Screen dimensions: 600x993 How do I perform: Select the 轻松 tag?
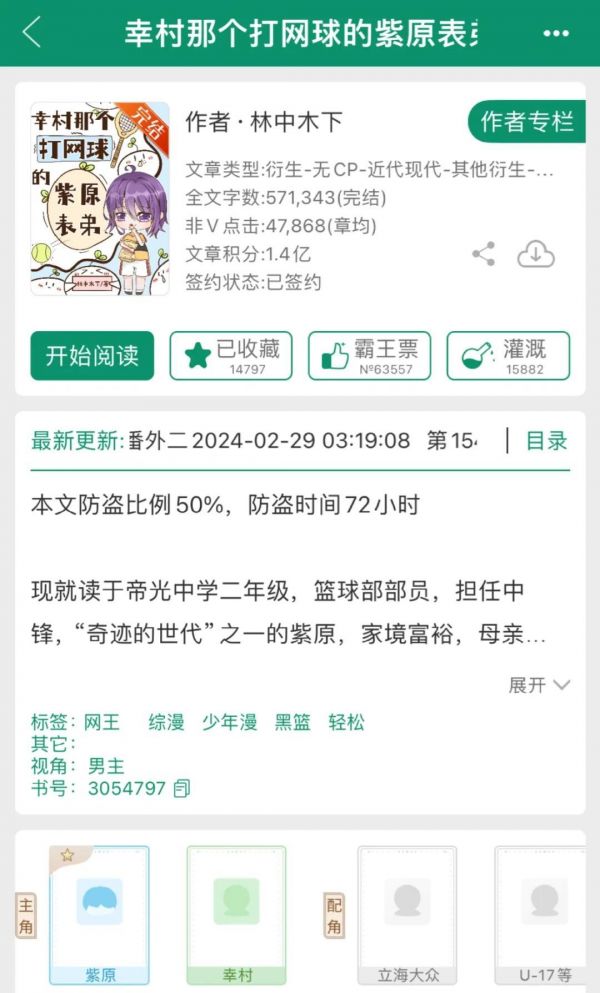(x=347, y=722)
